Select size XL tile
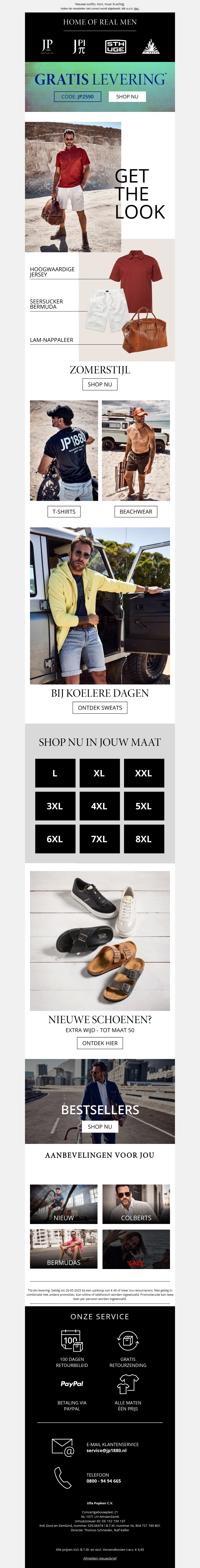200x1568 pixels. tap(99, 773)
